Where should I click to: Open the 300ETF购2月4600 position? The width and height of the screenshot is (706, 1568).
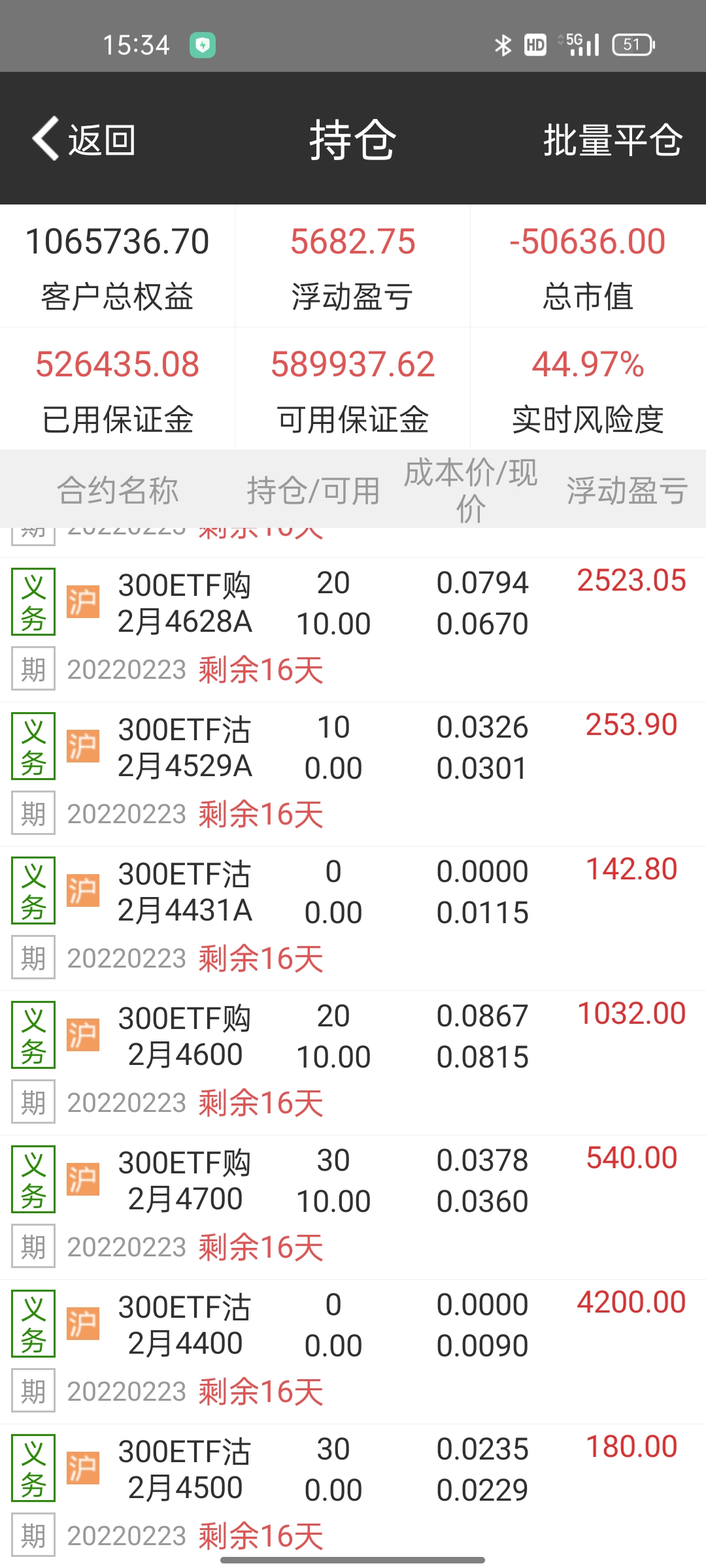(x=185, y=1036)
